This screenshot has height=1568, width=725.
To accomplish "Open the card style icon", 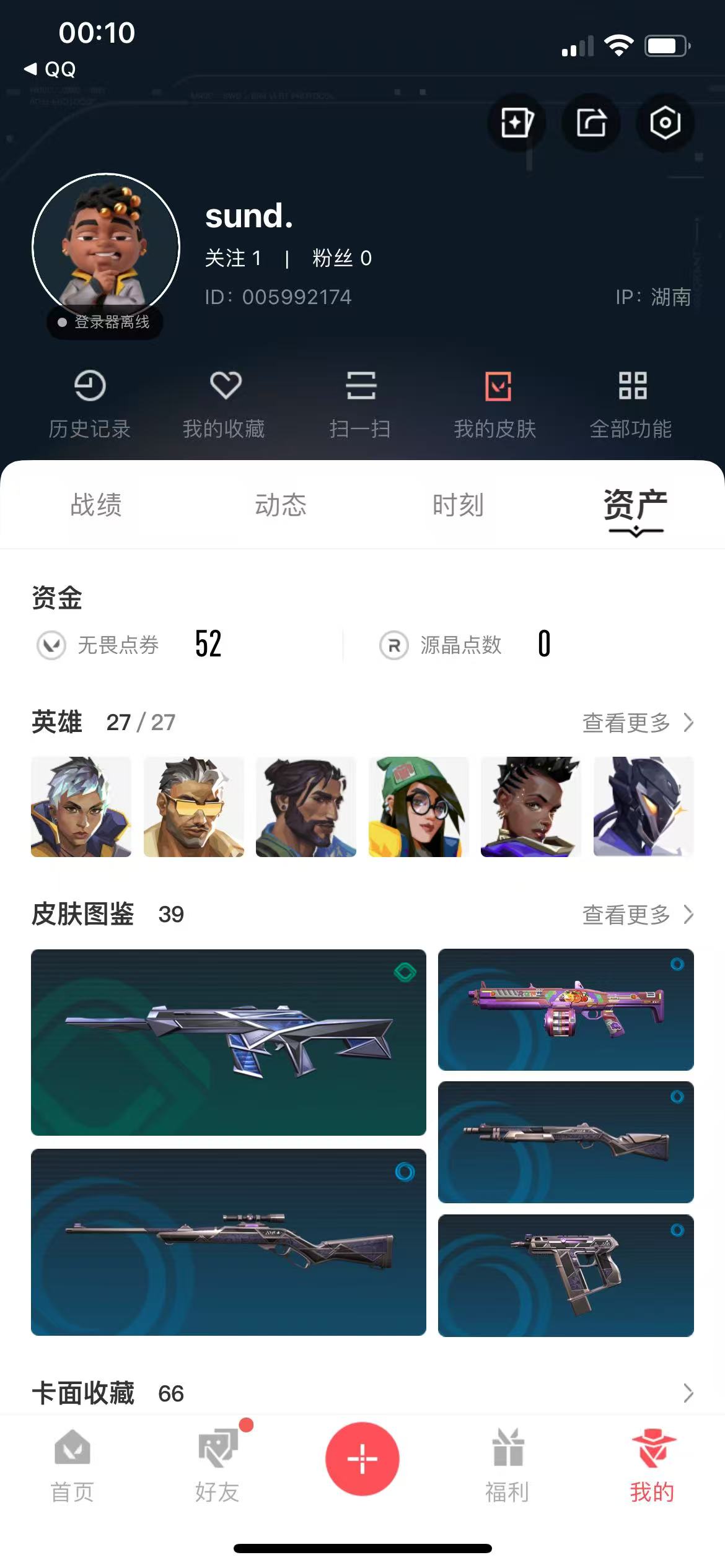I will point(516,123).
